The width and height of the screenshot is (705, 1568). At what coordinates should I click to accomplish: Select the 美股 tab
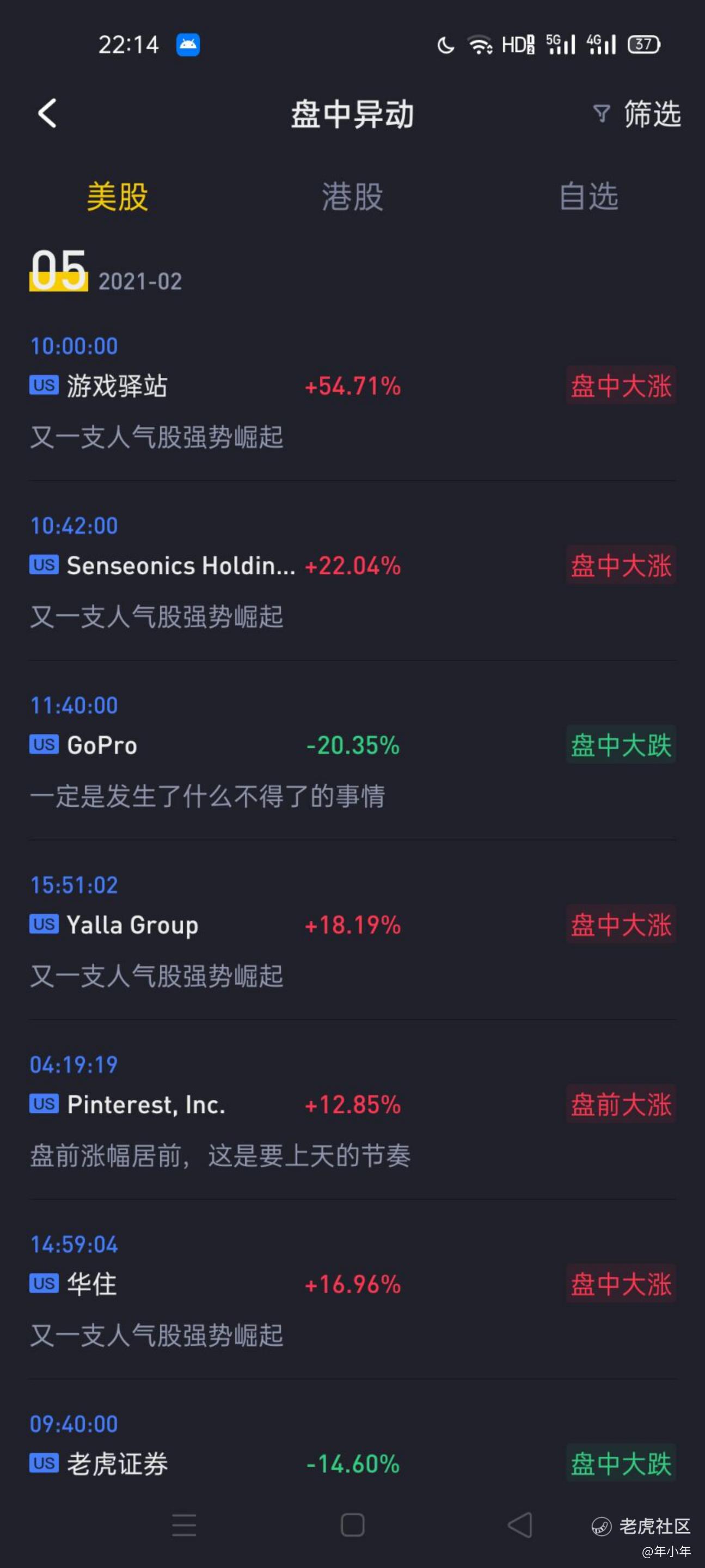tap(118, 197)
